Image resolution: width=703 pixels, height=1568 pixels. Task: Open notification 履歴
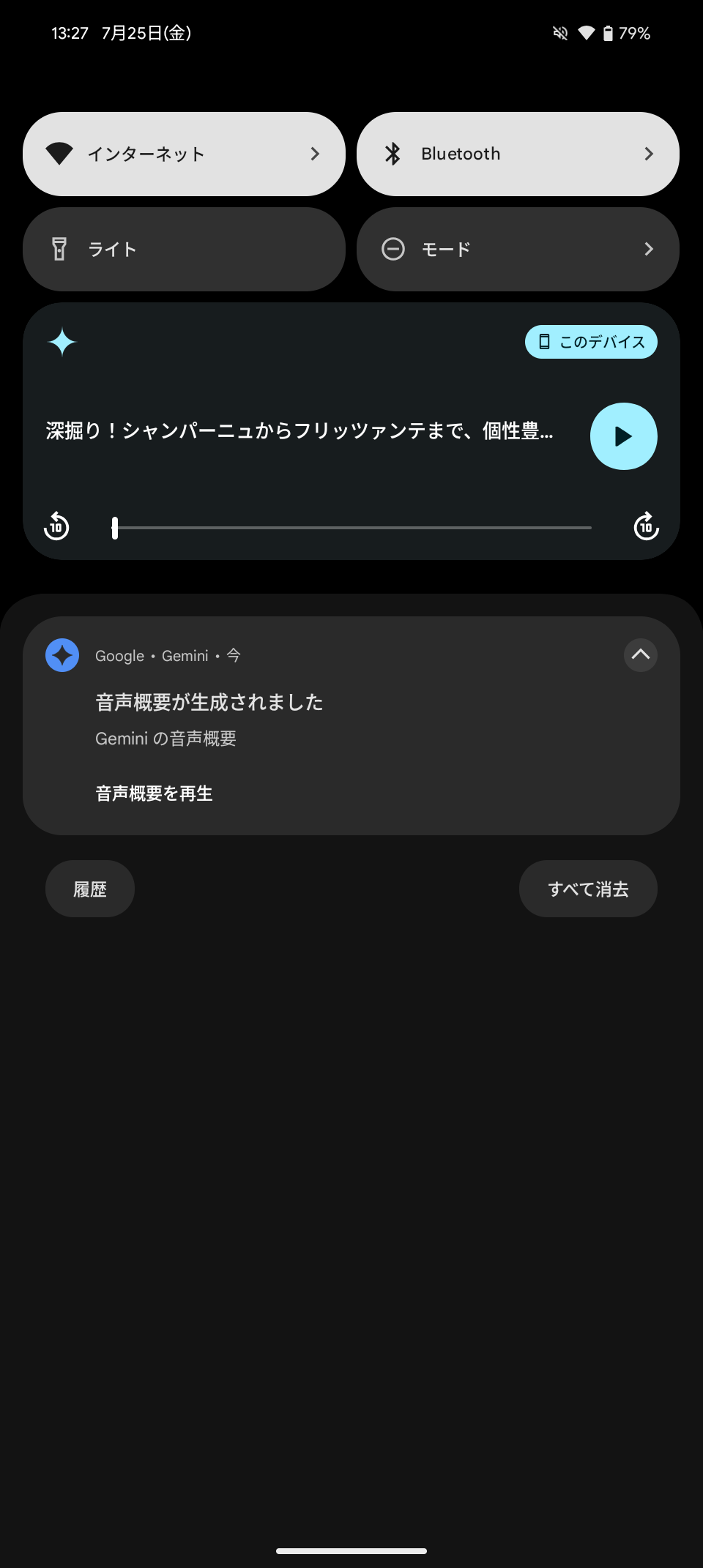point(90,889)
